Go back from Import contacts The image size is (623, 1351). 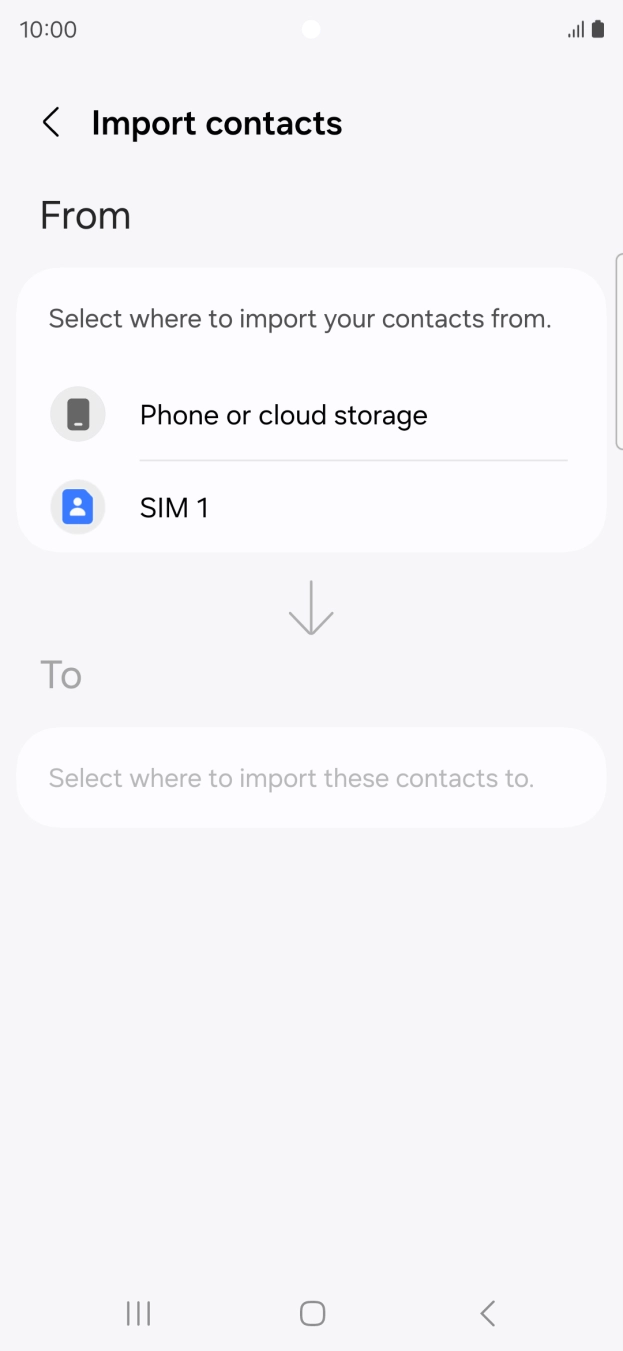[x=51, y=123]
